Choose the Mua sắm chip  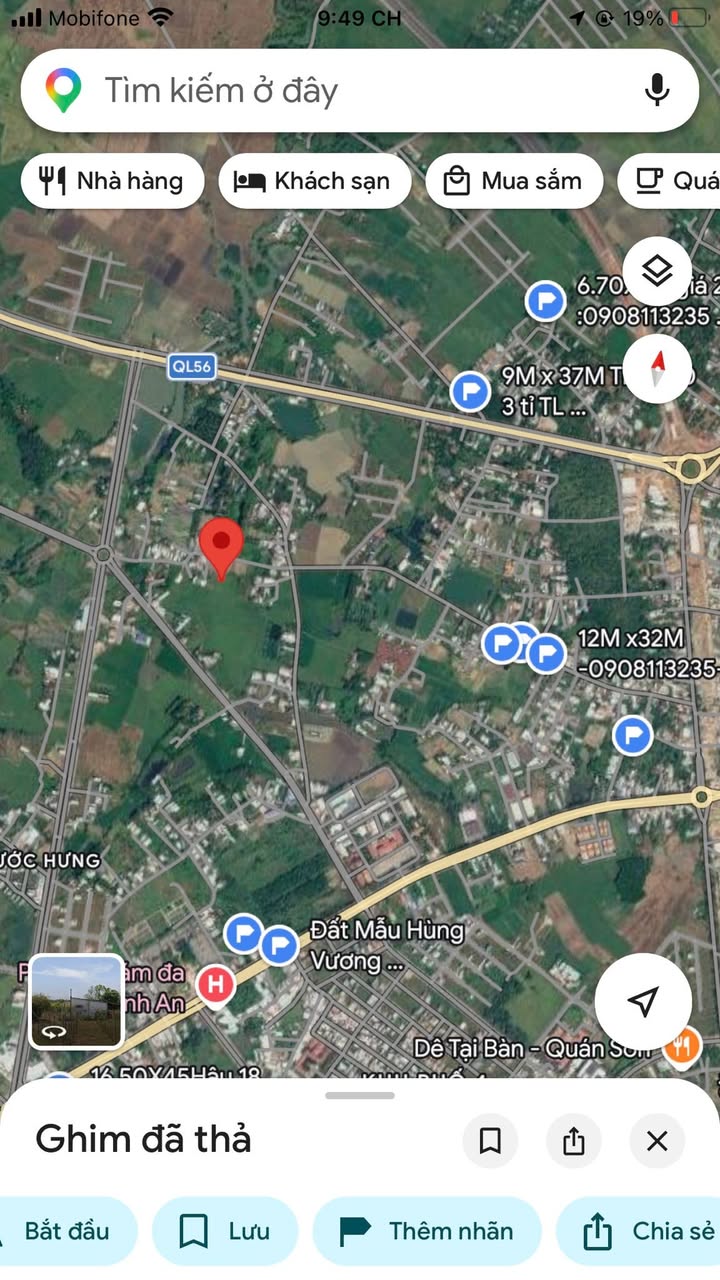coord(514,181)
